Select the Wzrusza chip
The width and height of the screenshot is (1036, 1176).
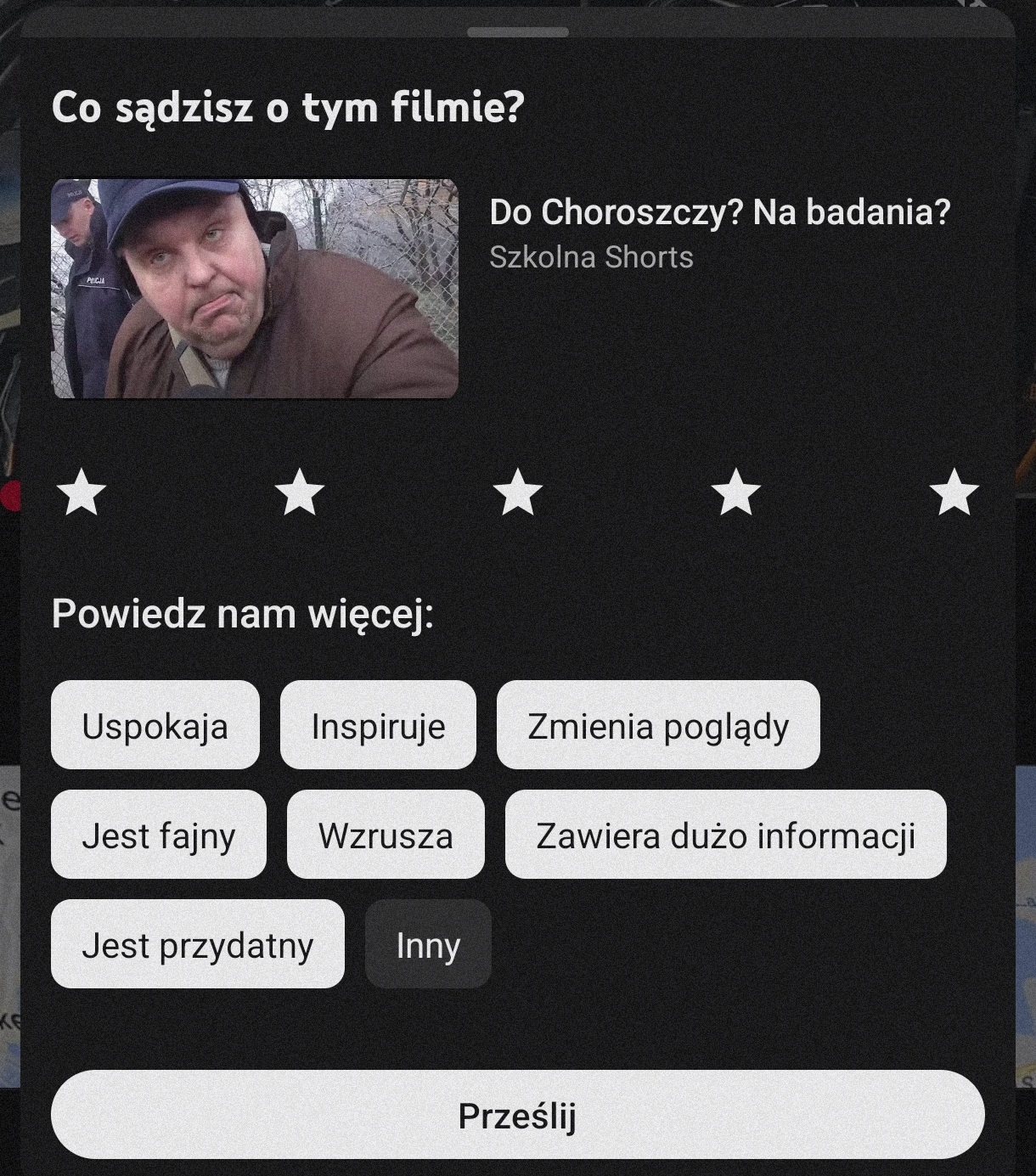[x=386, y=836]
